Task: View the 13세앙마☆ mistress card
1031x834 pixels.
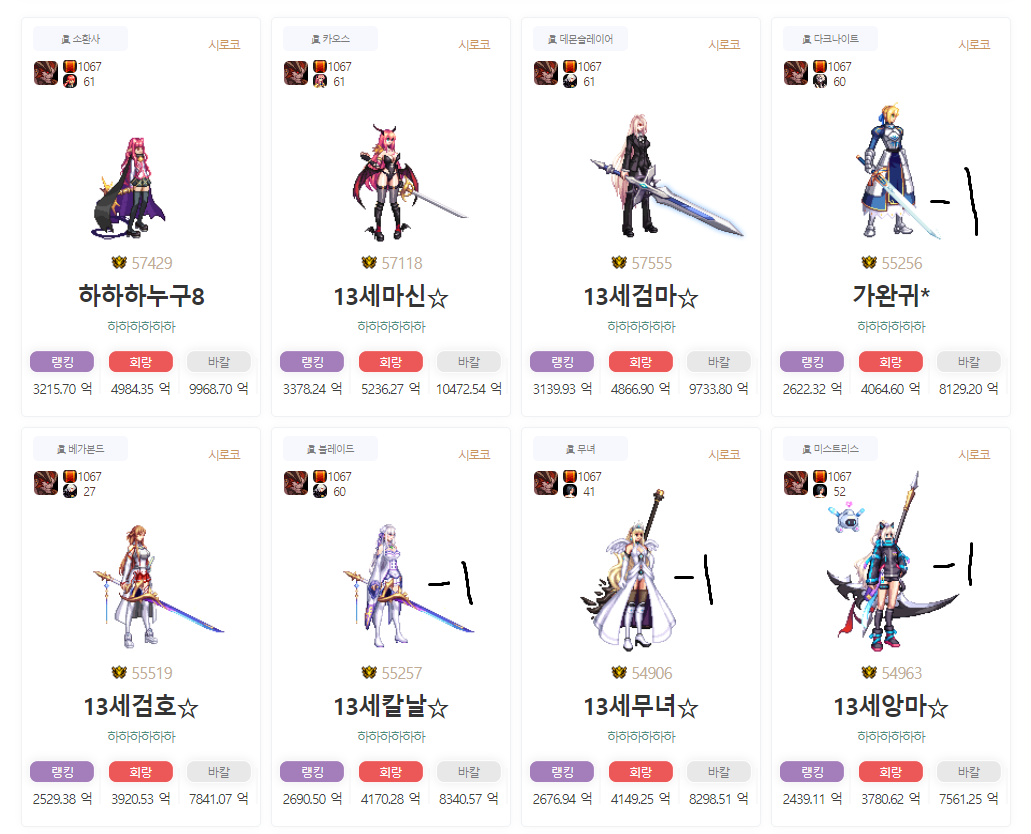Action: pos(891,706)
